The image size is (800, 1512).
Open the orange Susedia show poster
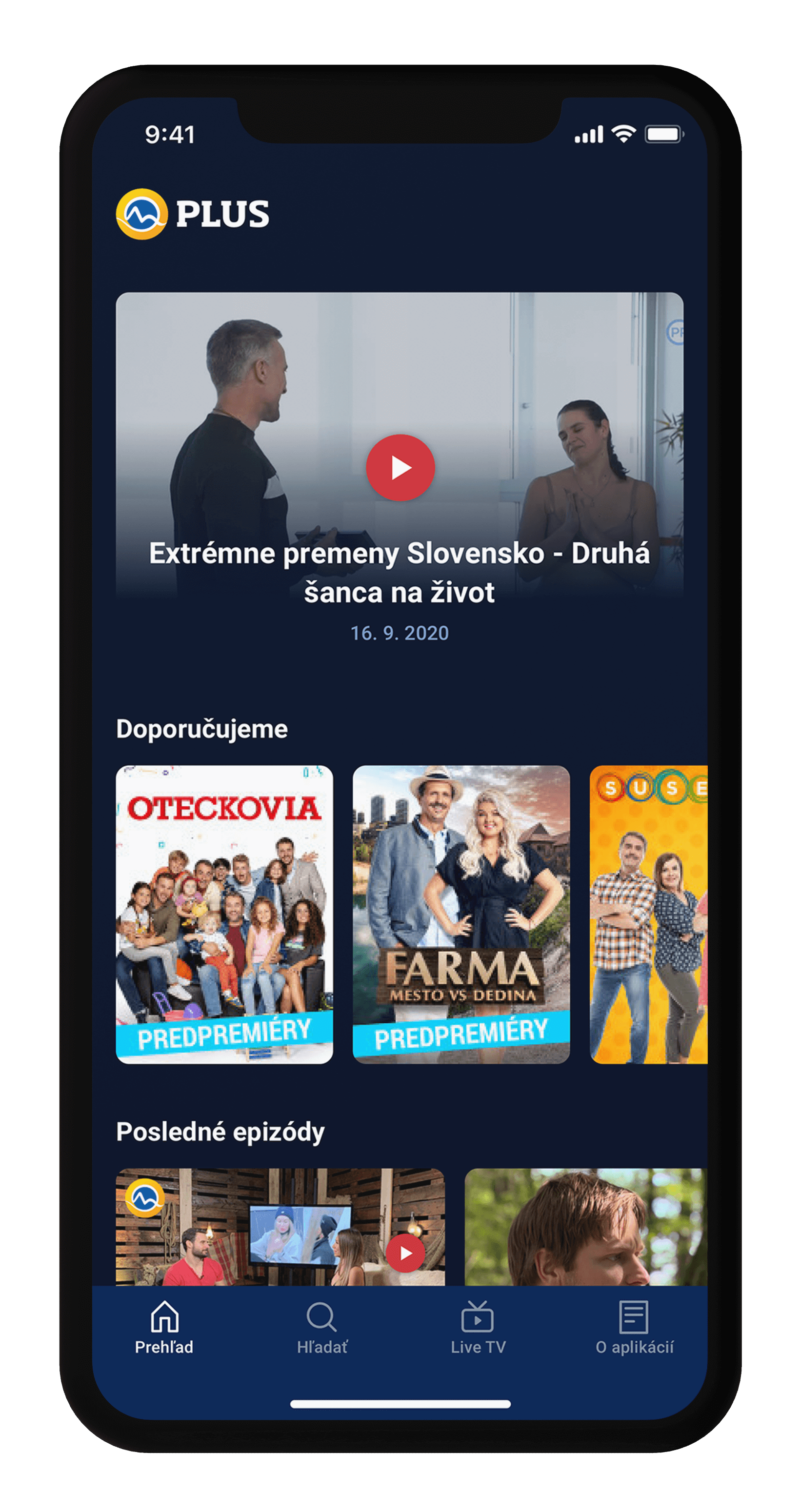[x=648, y=914]
